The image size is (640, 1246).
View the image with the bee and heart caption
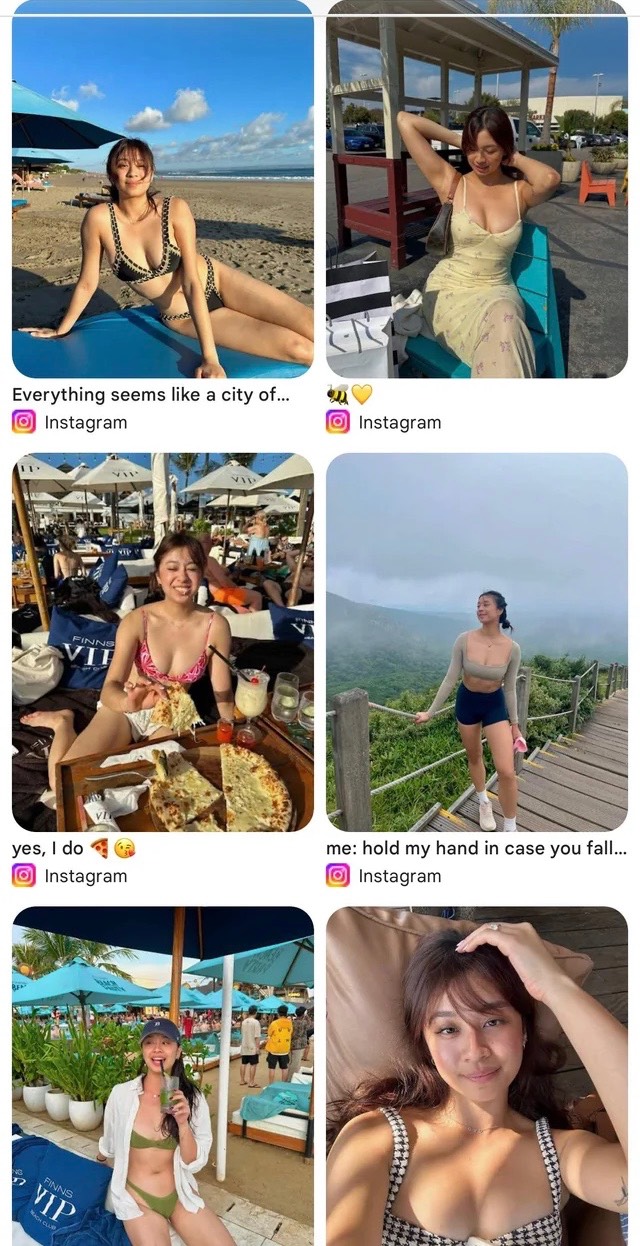(x=476, y=189)
